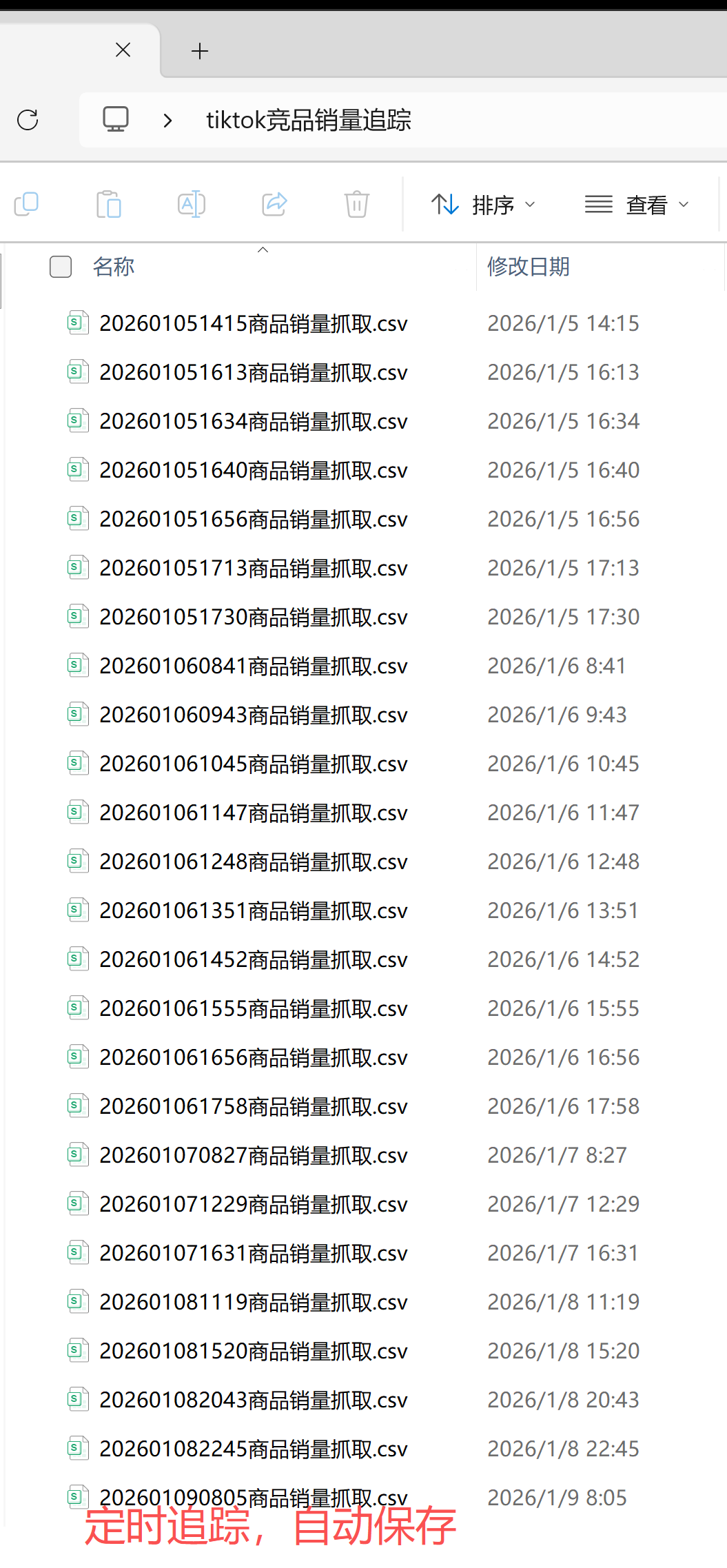The image size is (727, 1568).
Task: Click the Copy icon in the toolbar
Action: click(27, 204)
